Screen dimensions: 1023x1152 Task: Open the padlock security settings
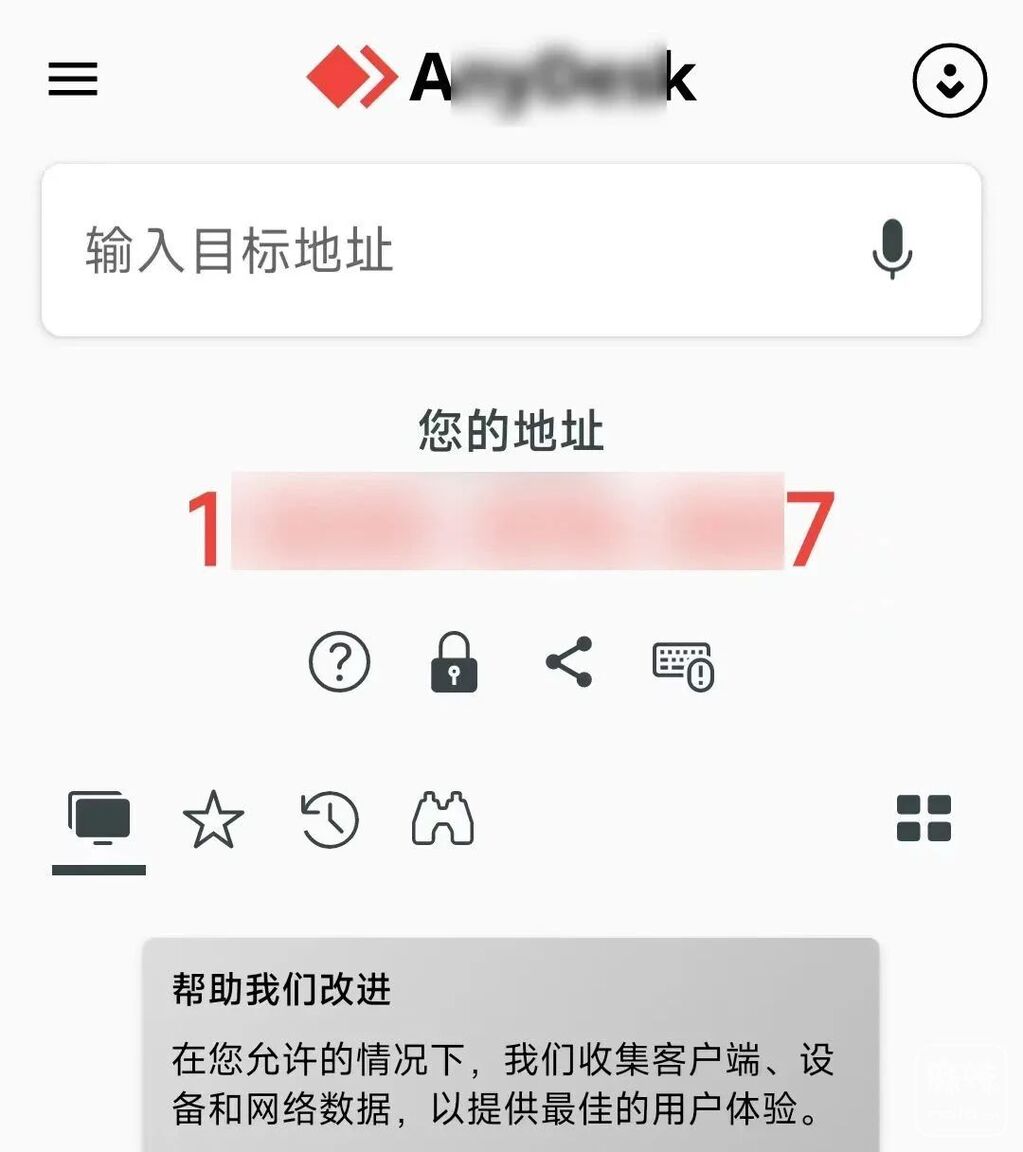pyautogui.click(x=454, y=662)
